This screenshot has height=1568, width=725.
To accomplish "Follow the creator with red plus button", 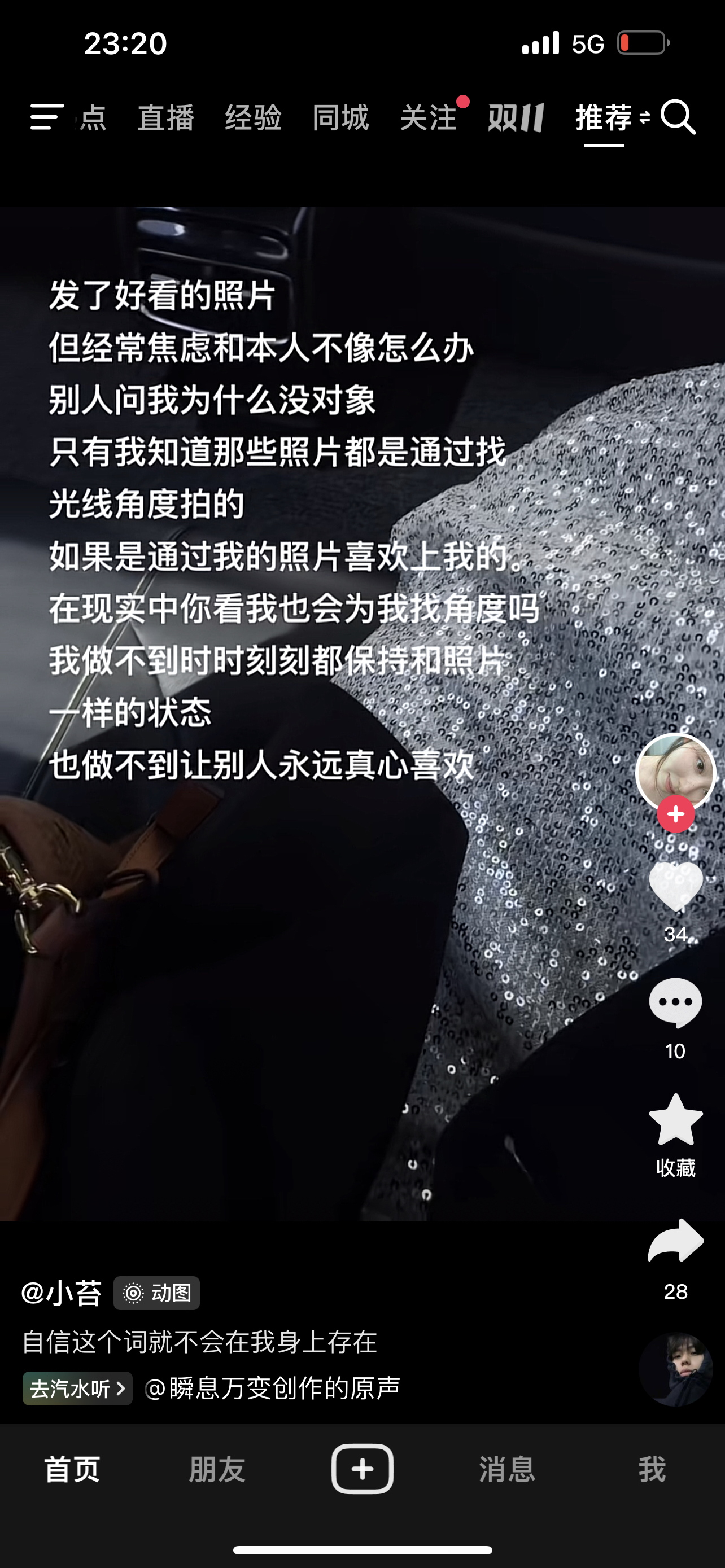I will click(676, 814).
